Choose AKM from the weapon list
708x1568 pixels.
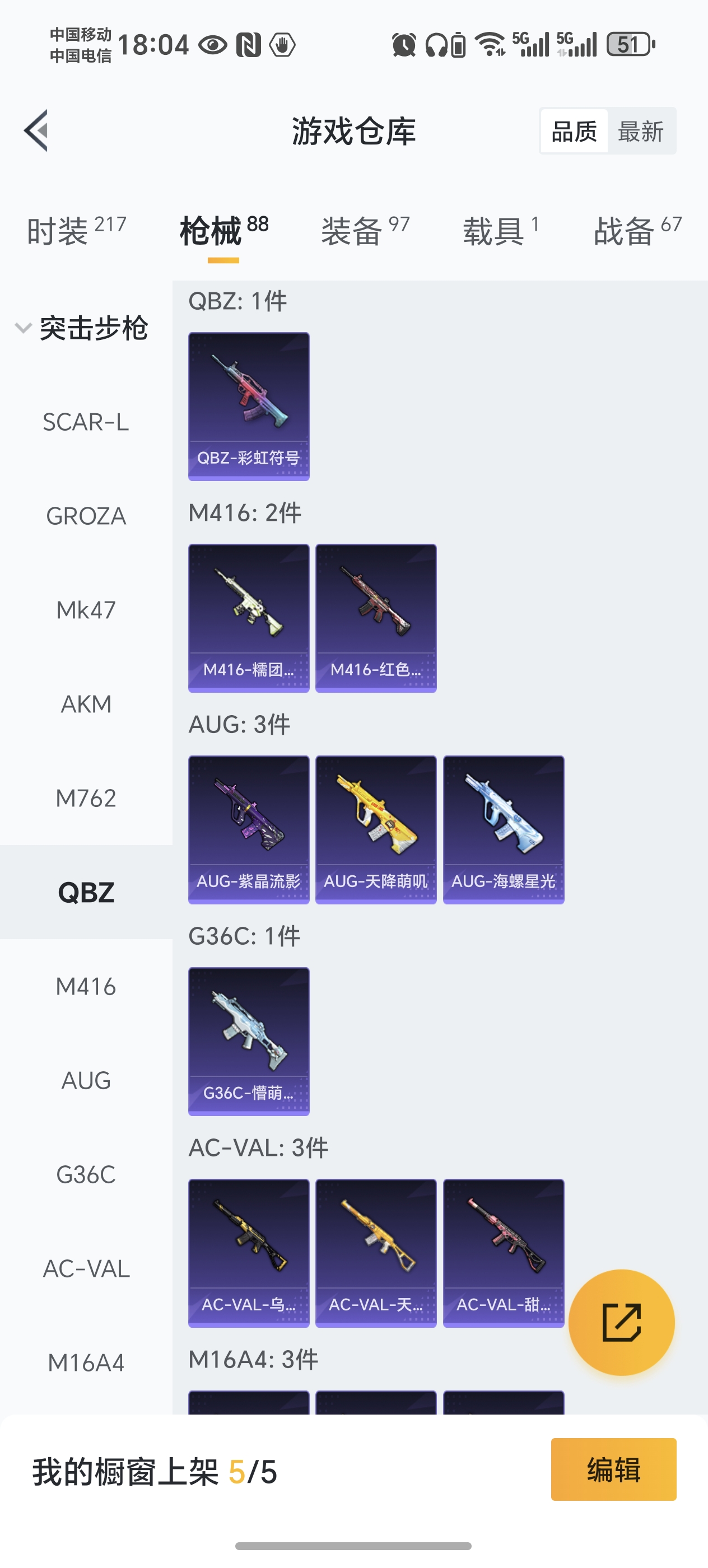86,704
